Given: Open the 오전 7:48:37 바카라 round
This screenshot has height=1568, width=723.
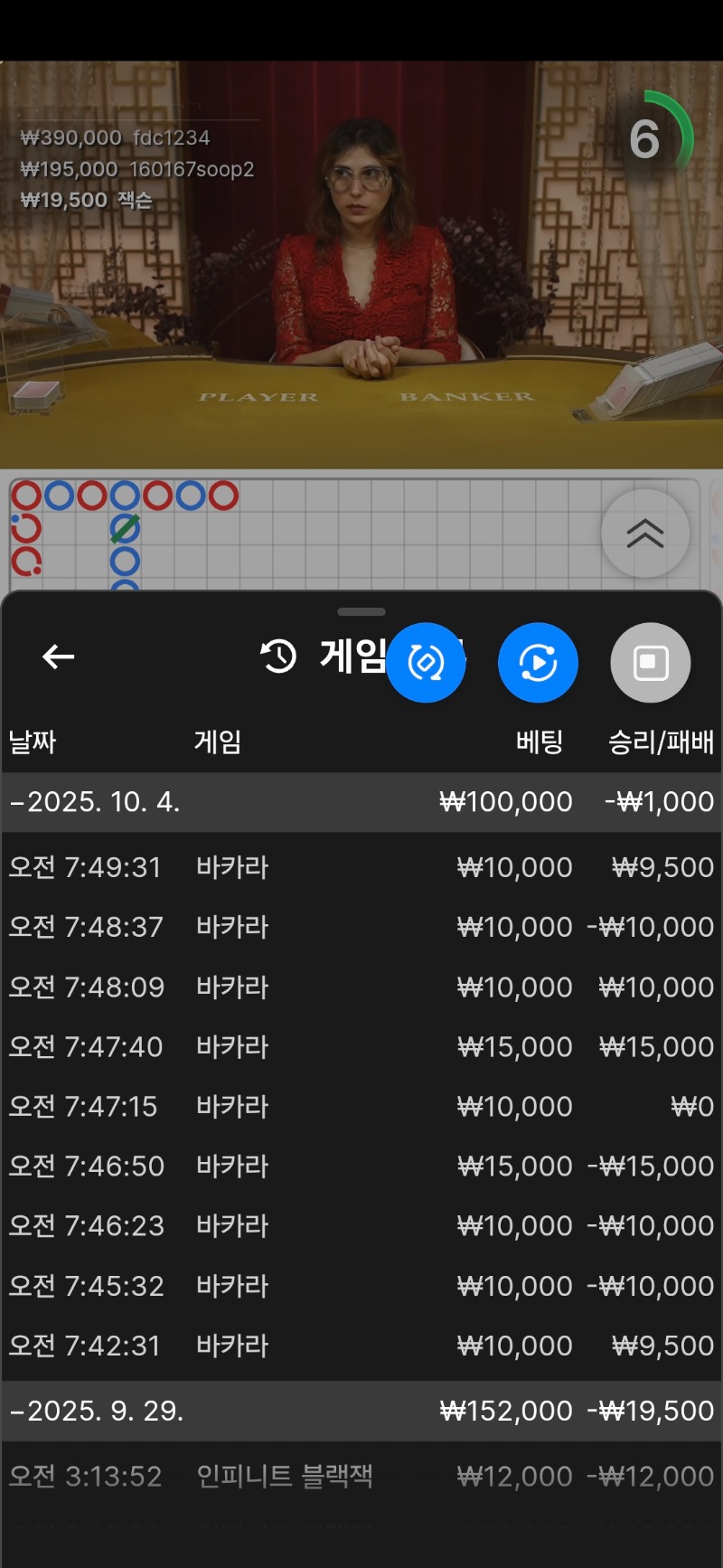Looking at the screenshot, I should pyautogui.click(x=361, y=927).
